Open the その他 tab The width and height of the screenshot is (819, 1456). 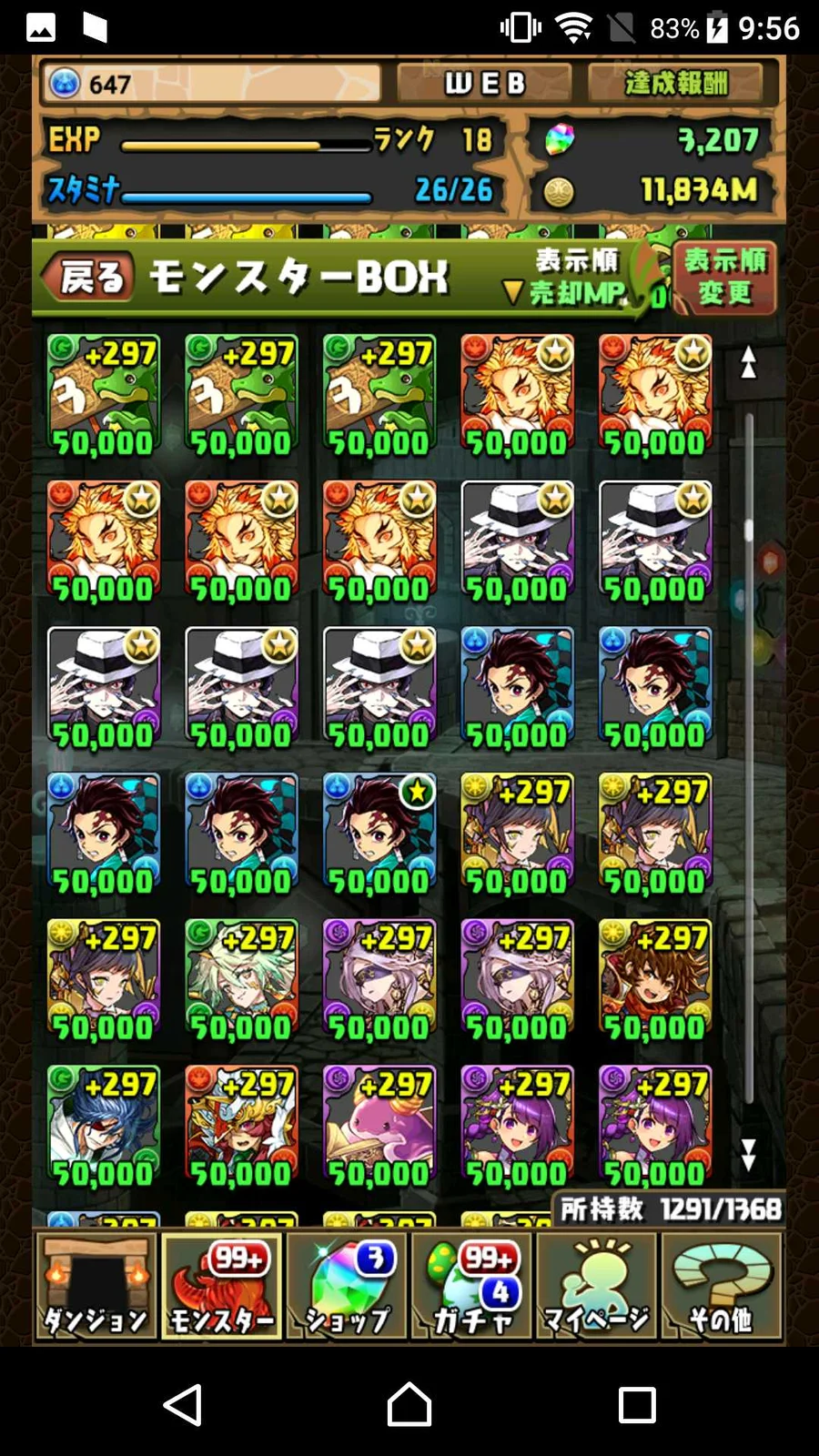[x=722, y=1287]
